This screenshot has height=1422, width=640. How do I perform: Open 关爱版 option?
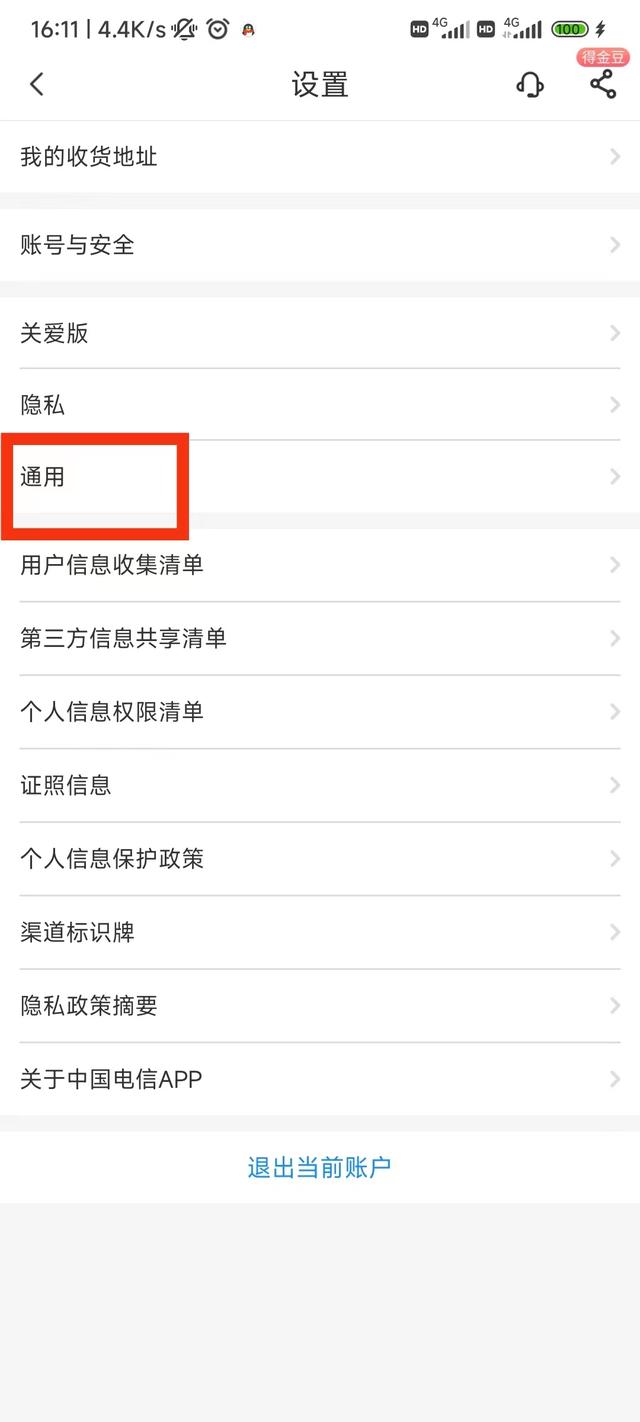click(320, 333)
